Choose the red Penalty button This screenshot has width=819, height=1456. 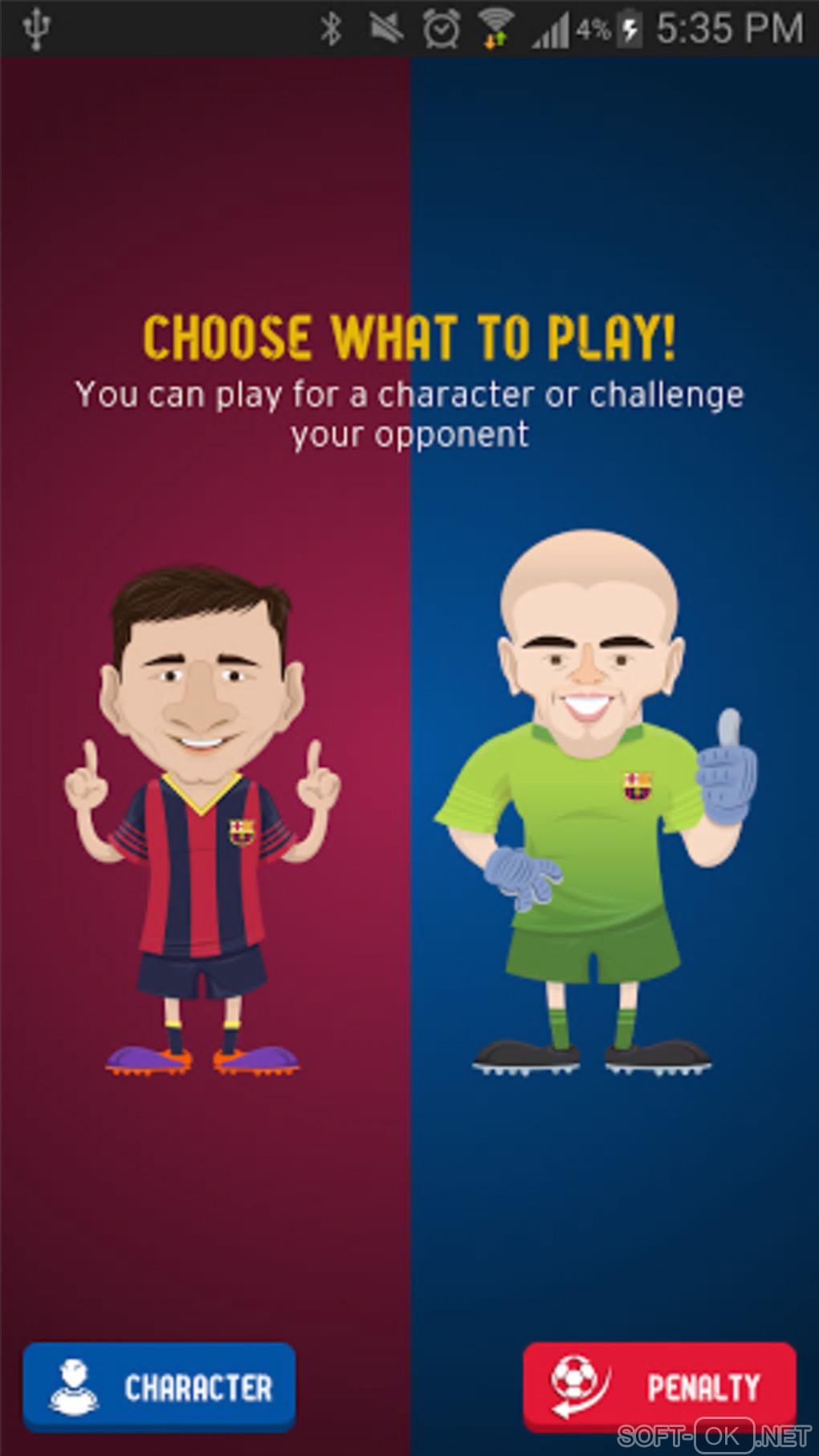click(658, 1387)
